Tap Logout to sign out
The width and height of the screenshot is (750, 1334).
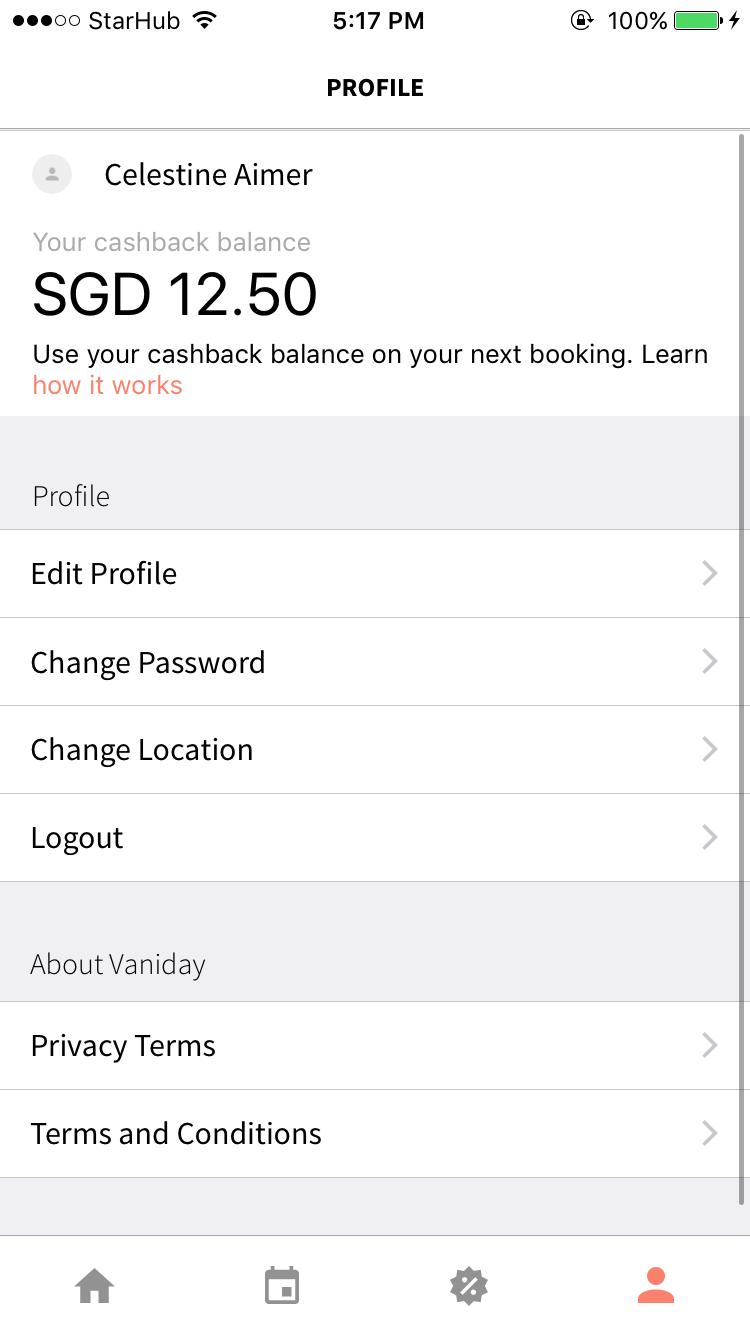pyautogui.click(x=375, y=838)
